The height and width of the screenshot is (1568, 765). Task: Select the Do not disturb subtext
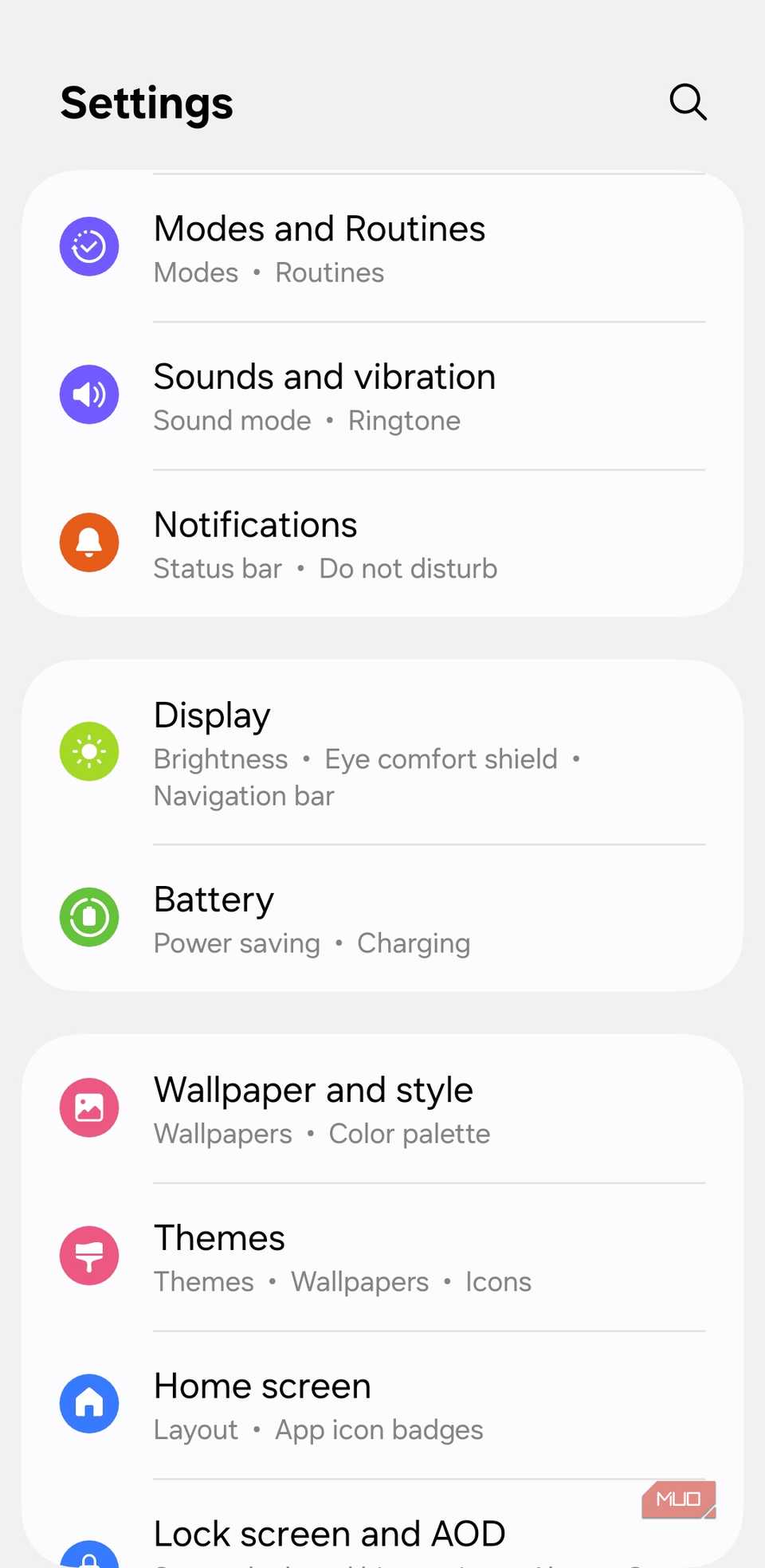(408, 568)
